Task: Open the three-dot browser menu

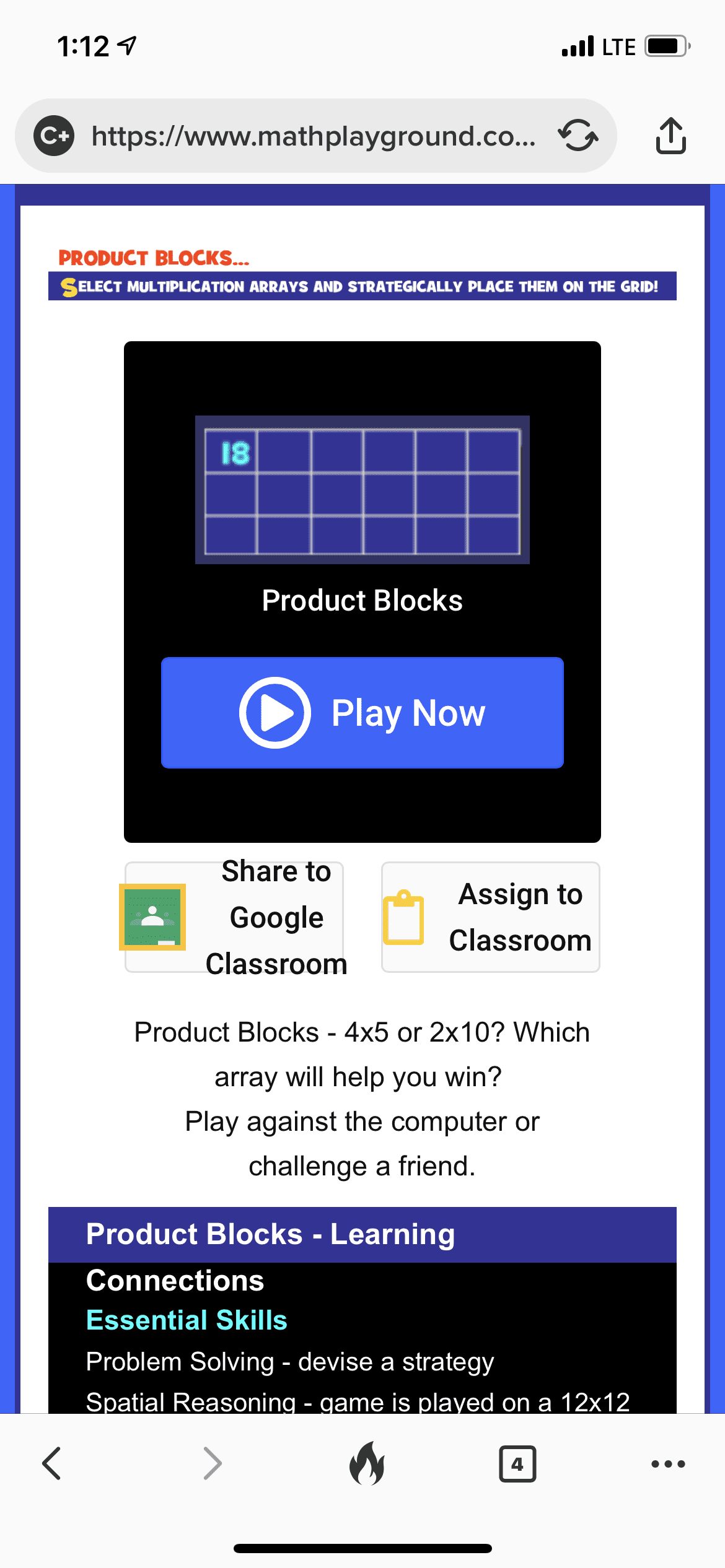Action: 668,1464
